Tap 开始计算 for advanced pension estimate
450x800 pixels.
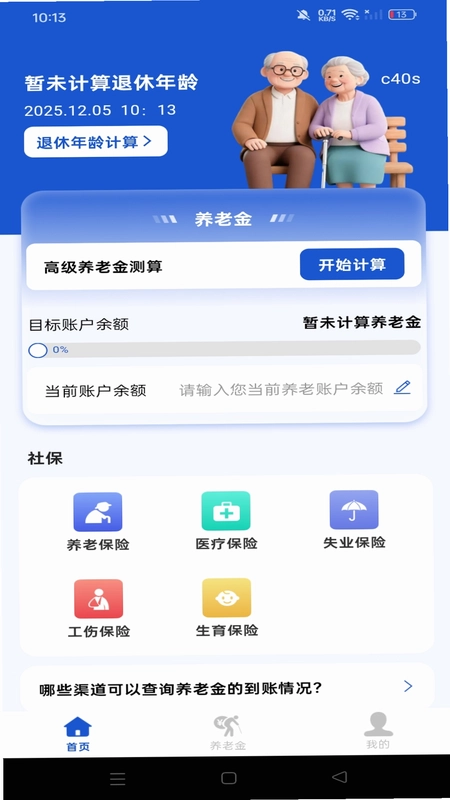(352, 264)
